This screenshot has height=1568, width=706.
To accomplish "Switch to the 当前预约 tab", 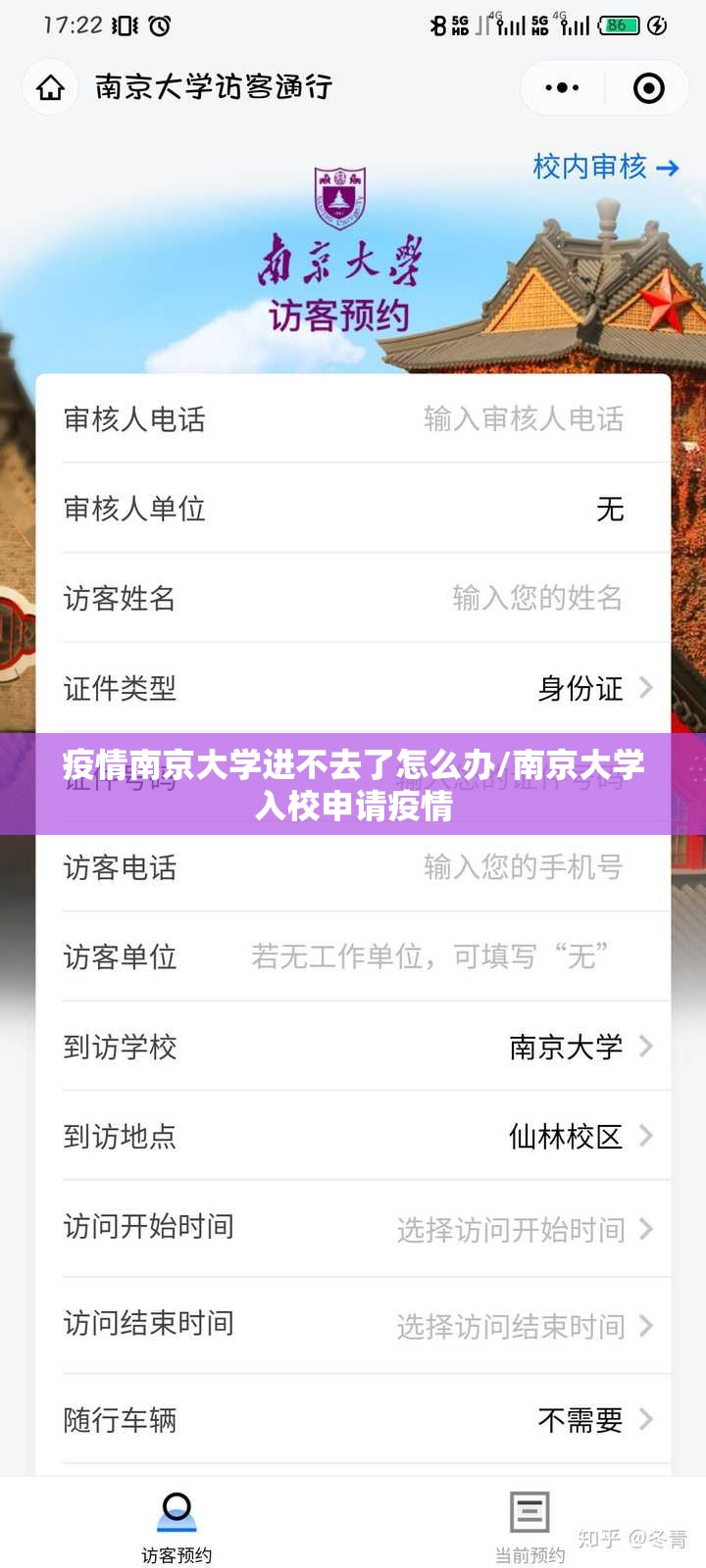I will (x=529, y=1527).
